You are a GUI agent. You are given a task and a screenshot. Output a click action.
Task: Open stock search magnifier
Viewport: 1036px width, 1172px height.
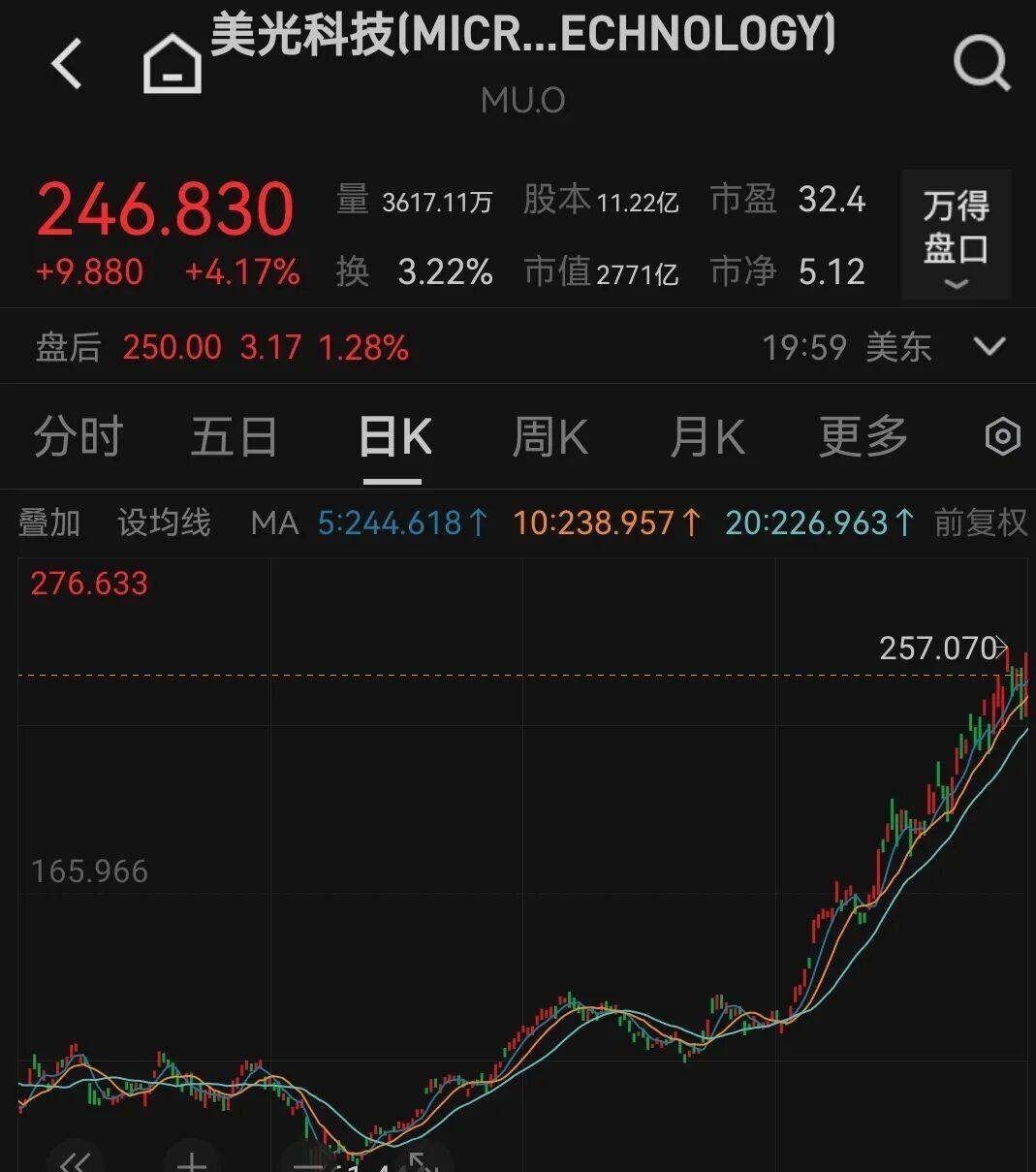981,64
